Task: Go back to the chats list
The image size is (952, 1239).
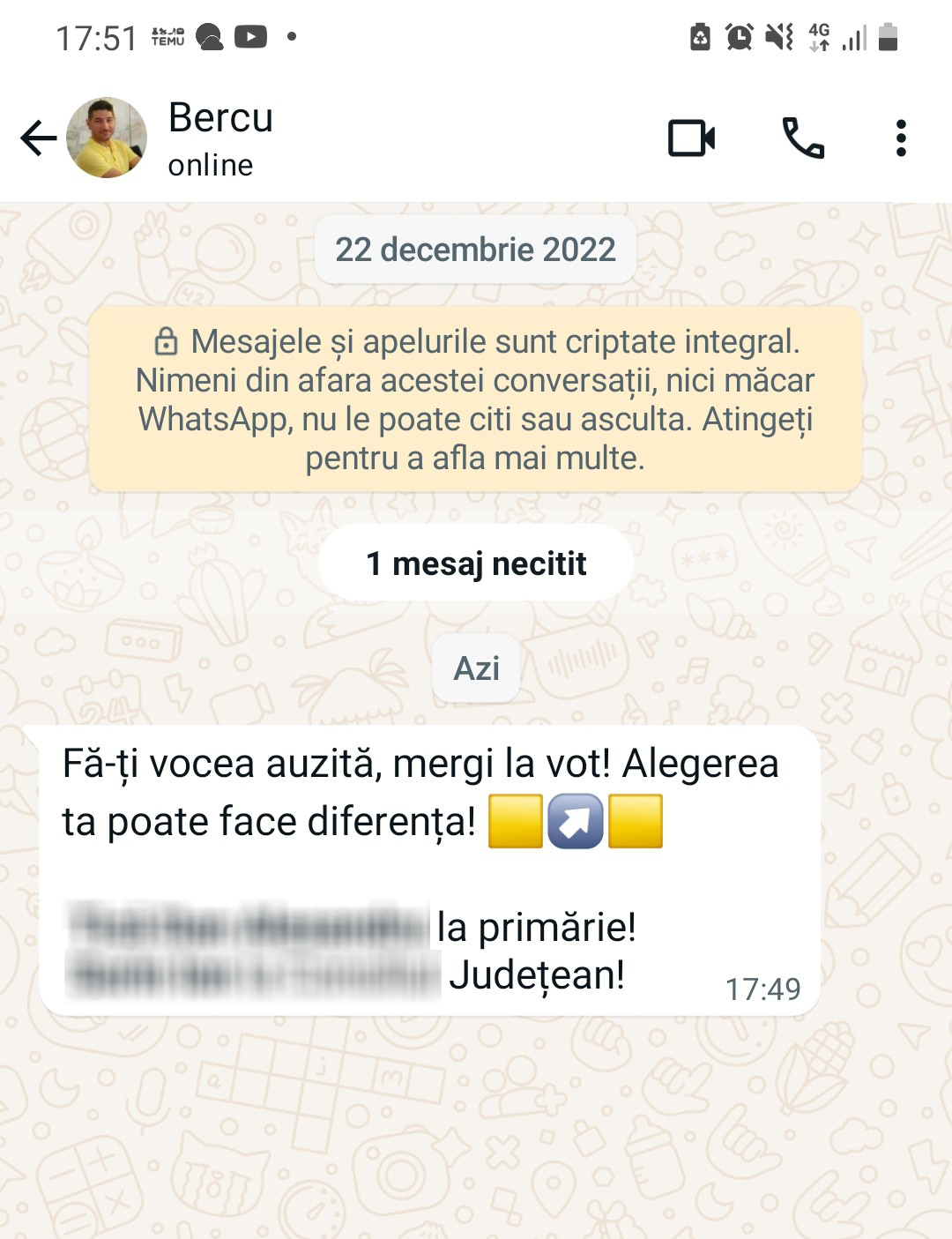Action: [38, 138]
